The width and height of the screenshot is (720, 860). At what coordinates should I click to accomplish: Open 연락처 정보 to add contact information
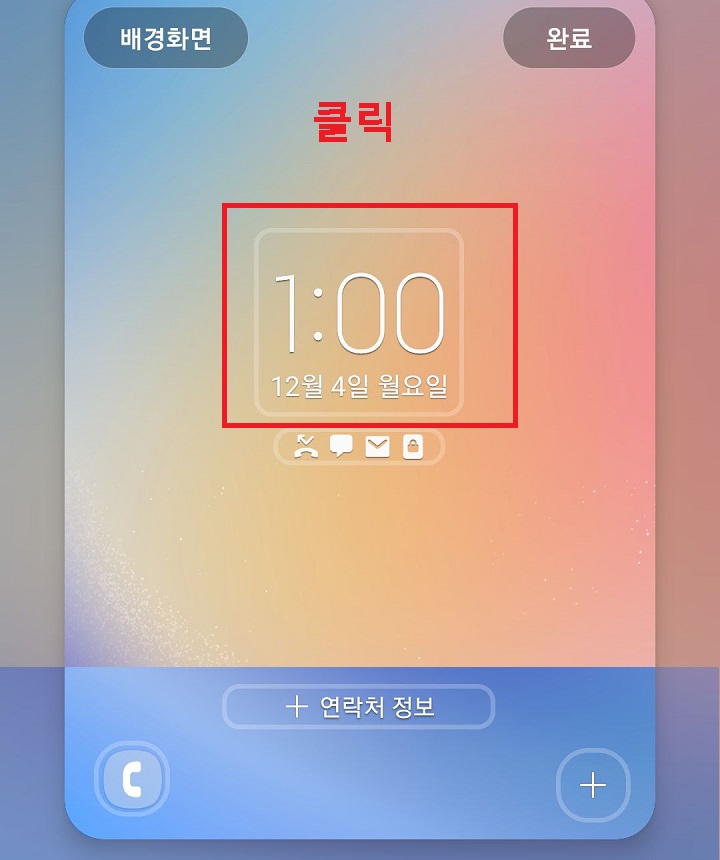[360, 706]
